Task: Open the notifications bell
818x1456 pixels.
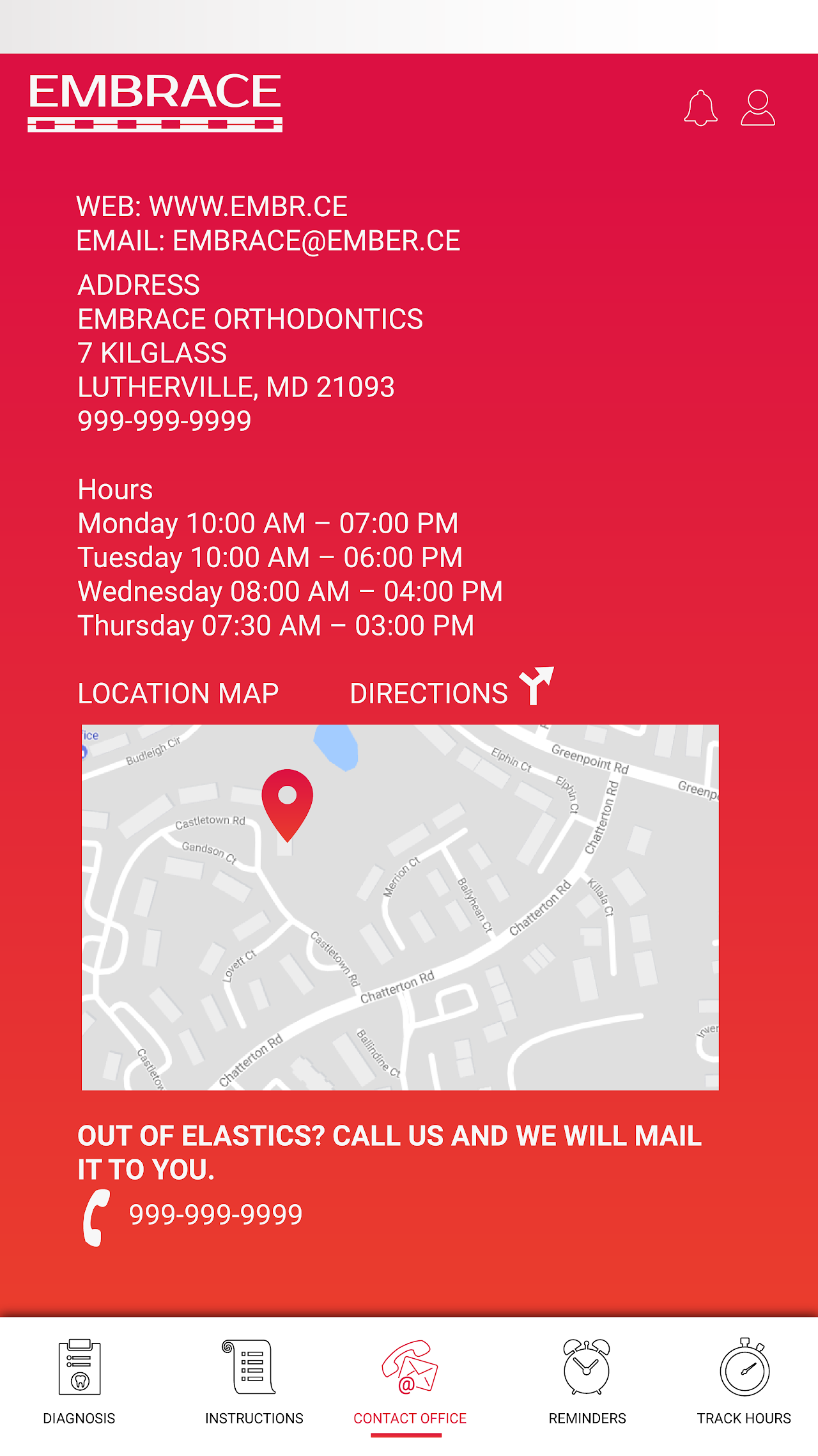Action: [x=700, y=108]
